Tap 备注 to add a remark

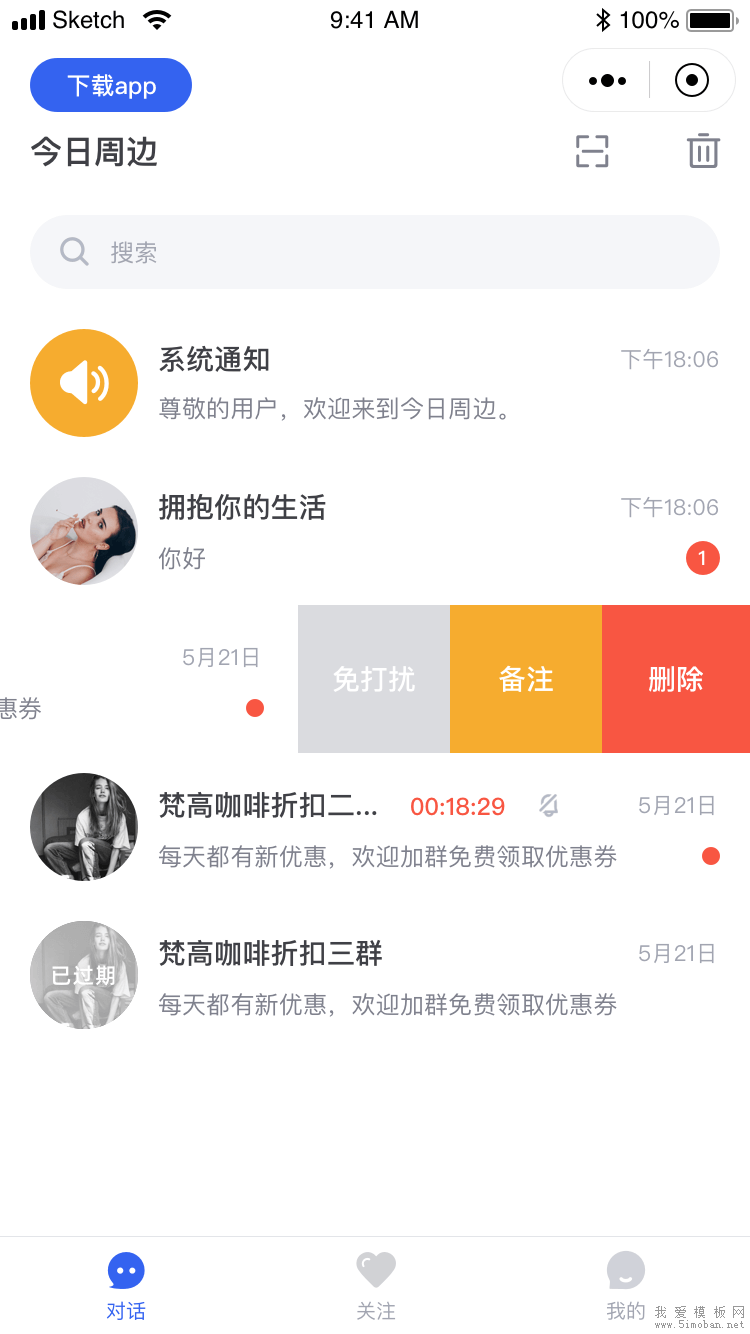525,678
